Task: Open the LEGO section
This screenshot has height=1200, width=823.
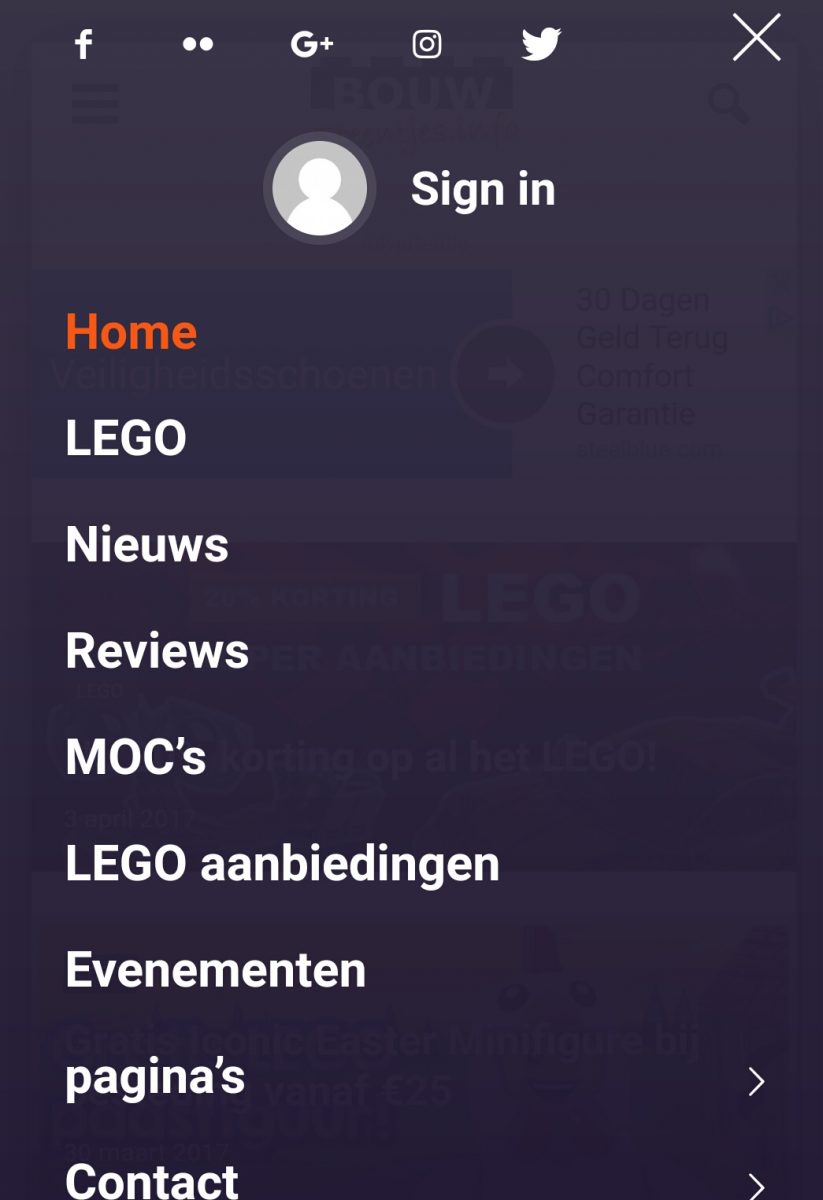Action: pos(126,438)
